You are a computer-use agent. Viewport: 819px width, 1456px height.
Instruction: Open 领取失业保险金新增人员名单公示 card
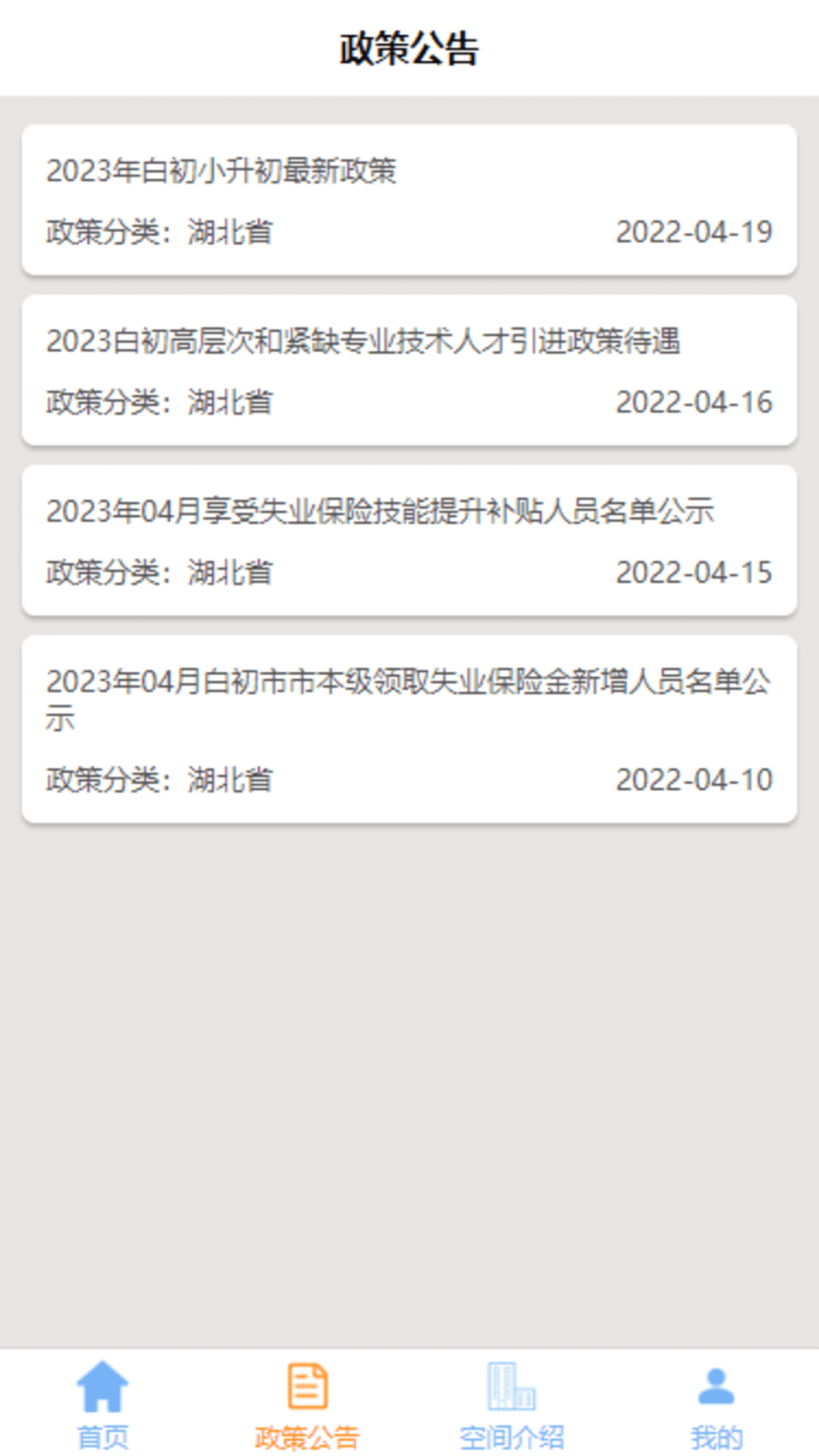point(409,729)
